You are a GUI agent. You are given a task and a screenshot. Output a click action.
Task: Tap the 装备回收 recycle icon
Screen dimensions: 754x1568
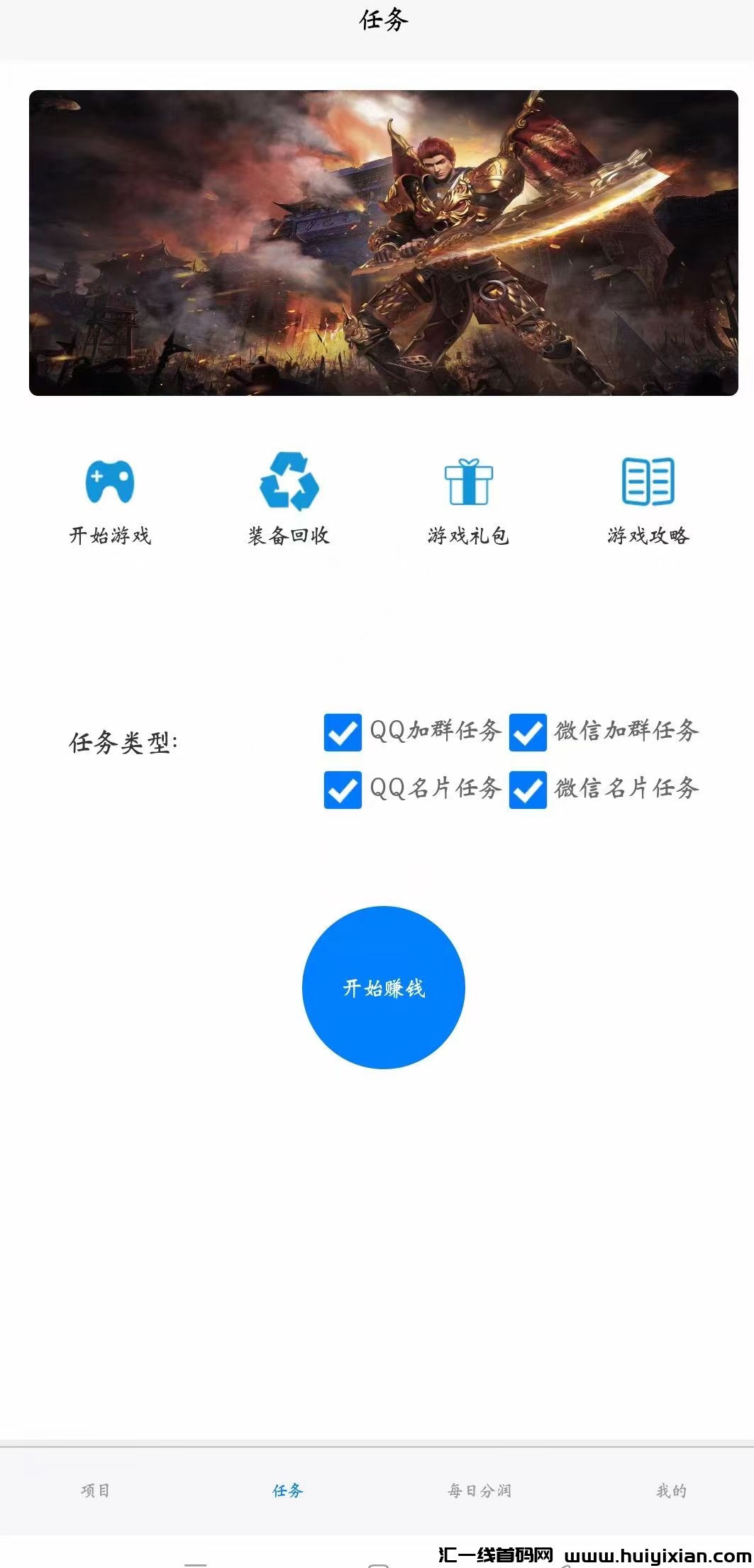pos(290,481)
